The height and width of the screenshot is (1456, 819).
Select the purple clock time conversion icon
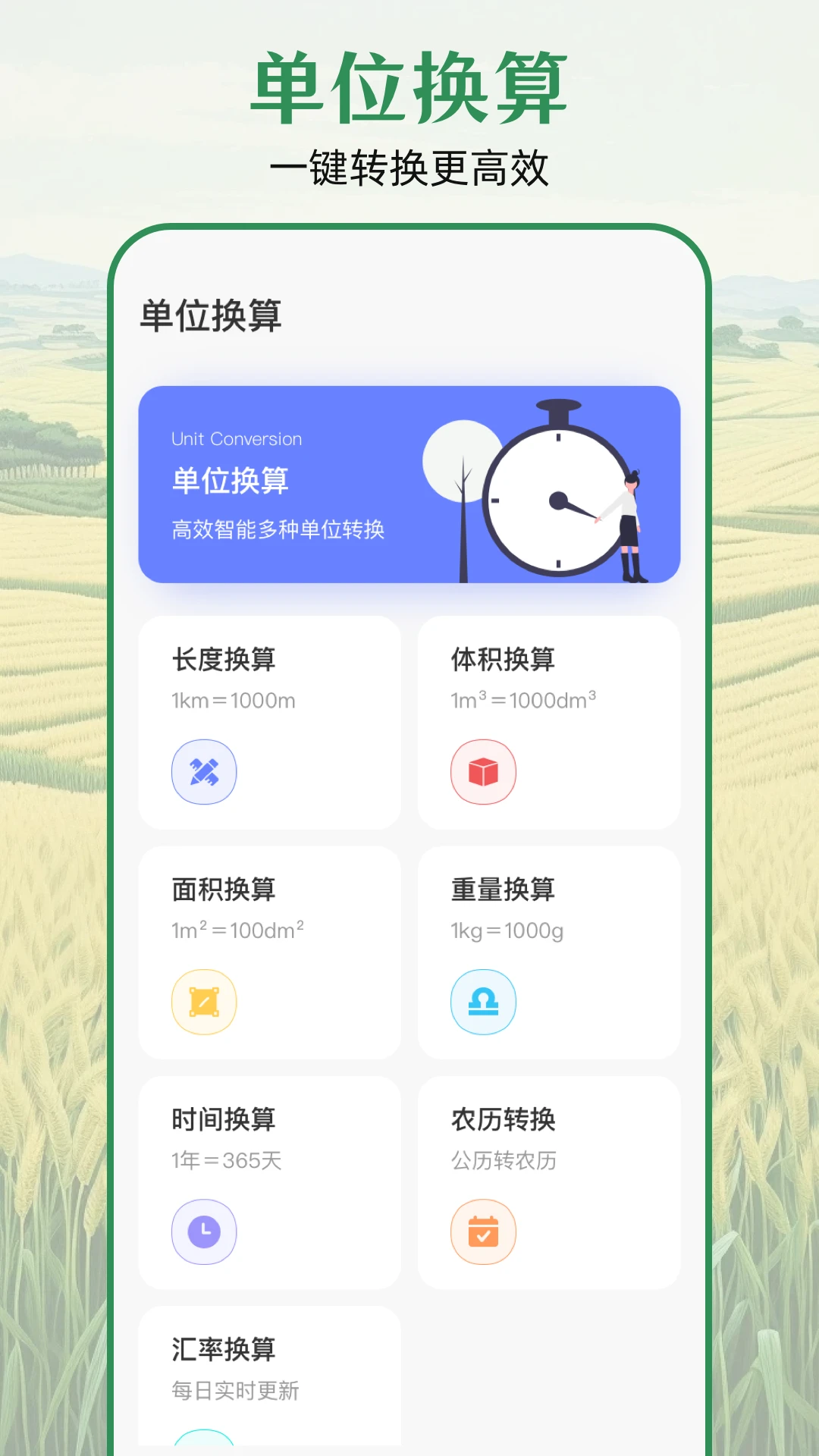(x=203, y=1232)
